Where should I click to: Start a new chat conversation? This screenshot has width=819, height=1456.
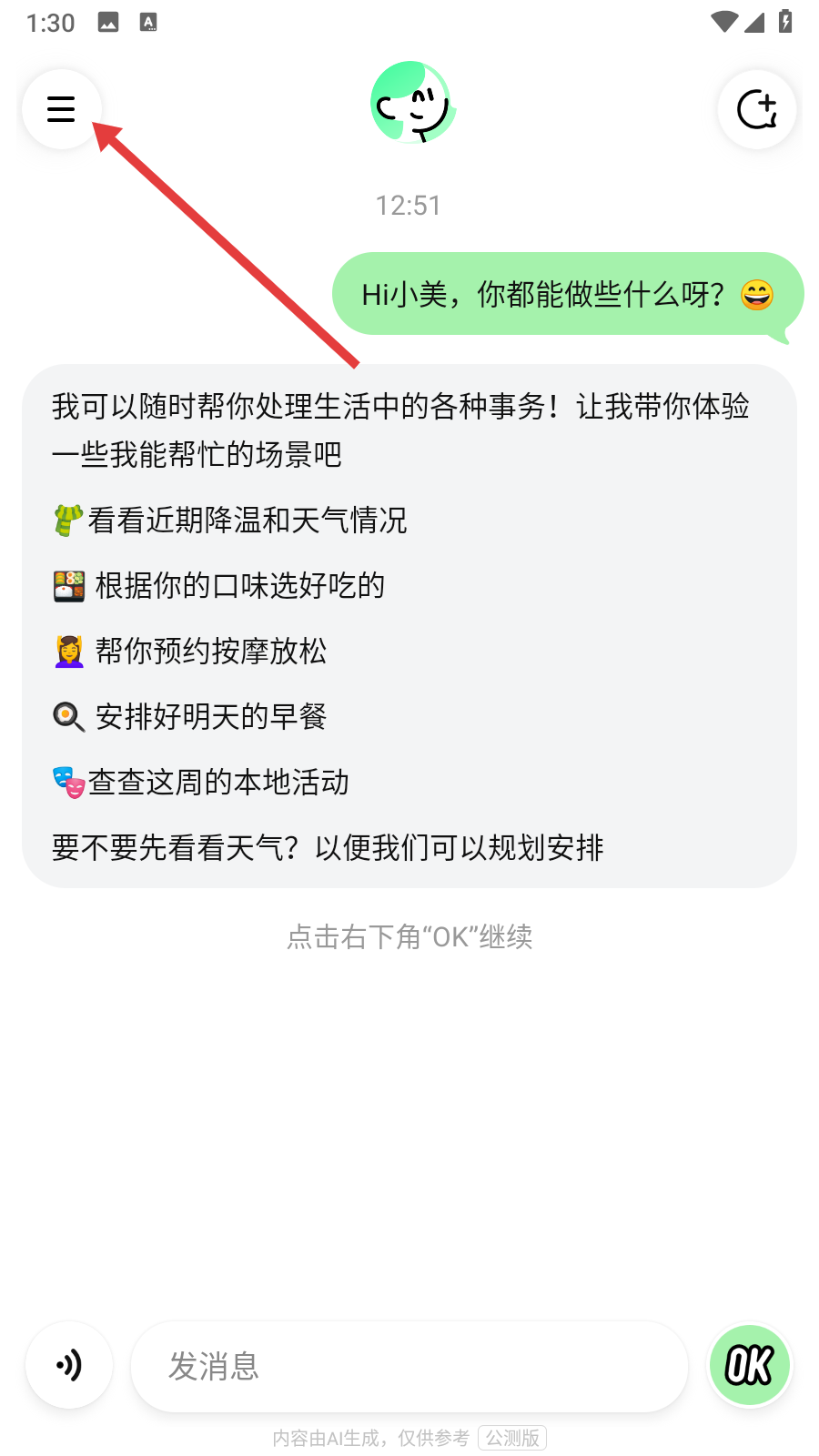click(757, 109)
